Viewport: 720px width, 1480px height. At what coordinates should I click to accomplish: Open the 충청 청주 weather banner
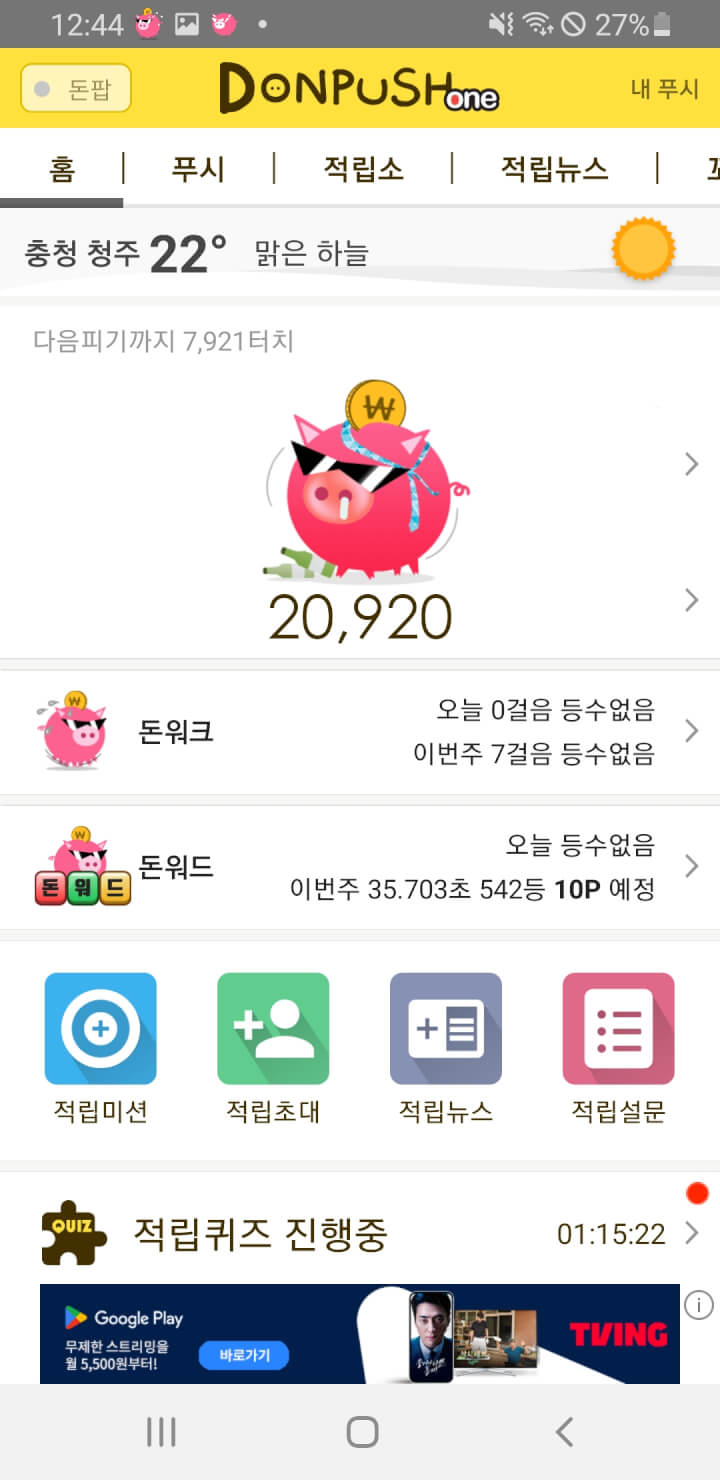pyautogui.click(x=360, y=252)
